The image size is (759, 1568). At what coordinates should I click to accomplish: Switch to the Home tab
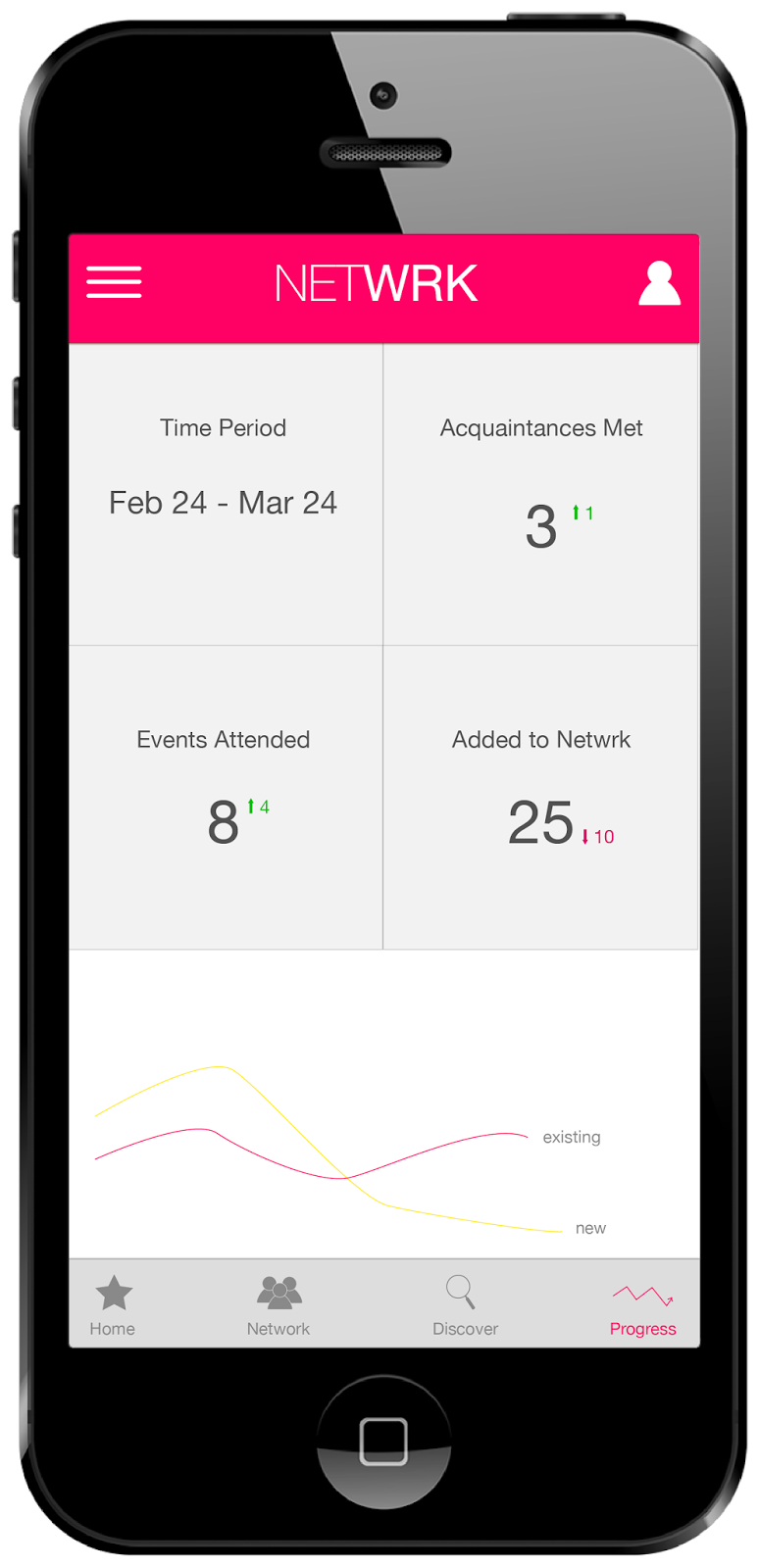(113, 1305)
